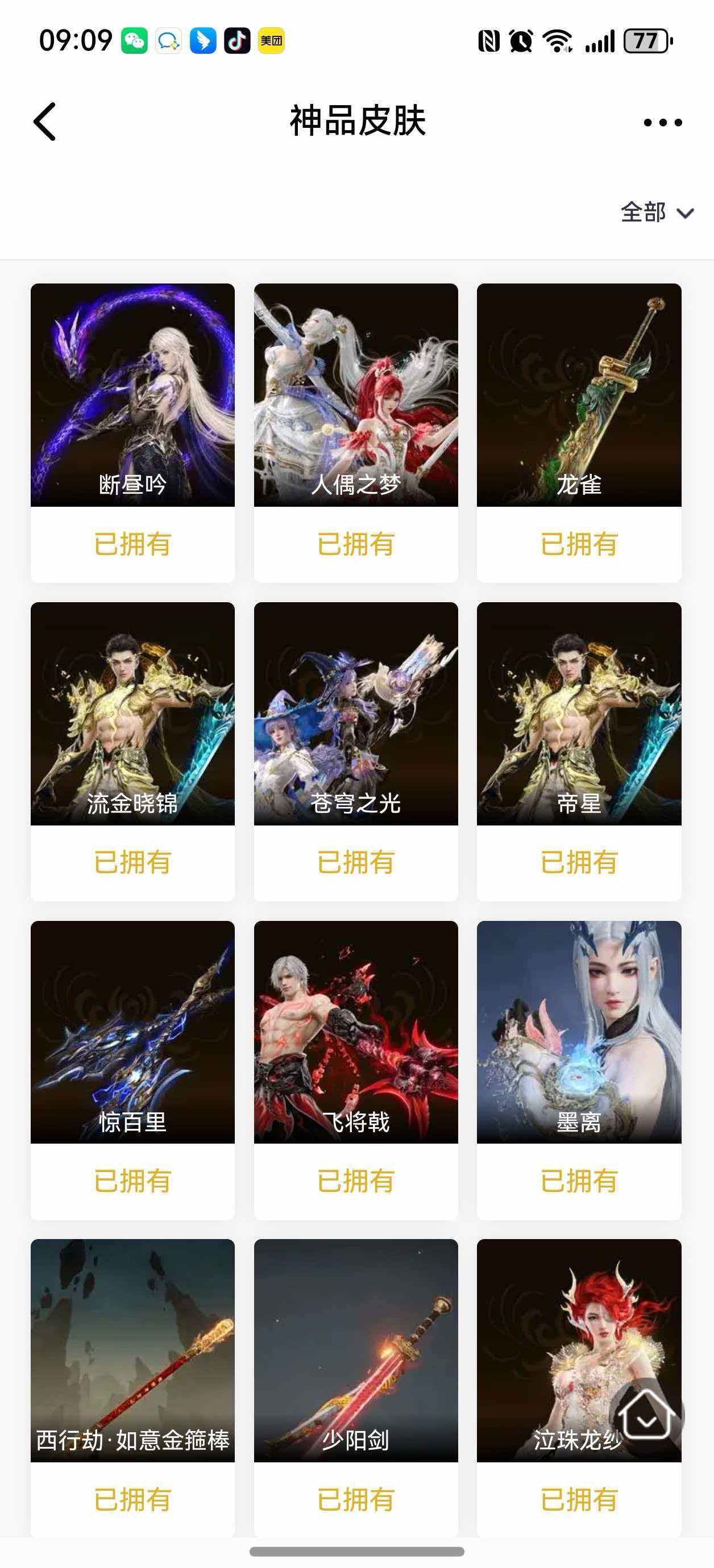The height and width of the screenshot is (1568, 714).
Task: Open the three-dot overflow menu
Action: tap(662, 122)
